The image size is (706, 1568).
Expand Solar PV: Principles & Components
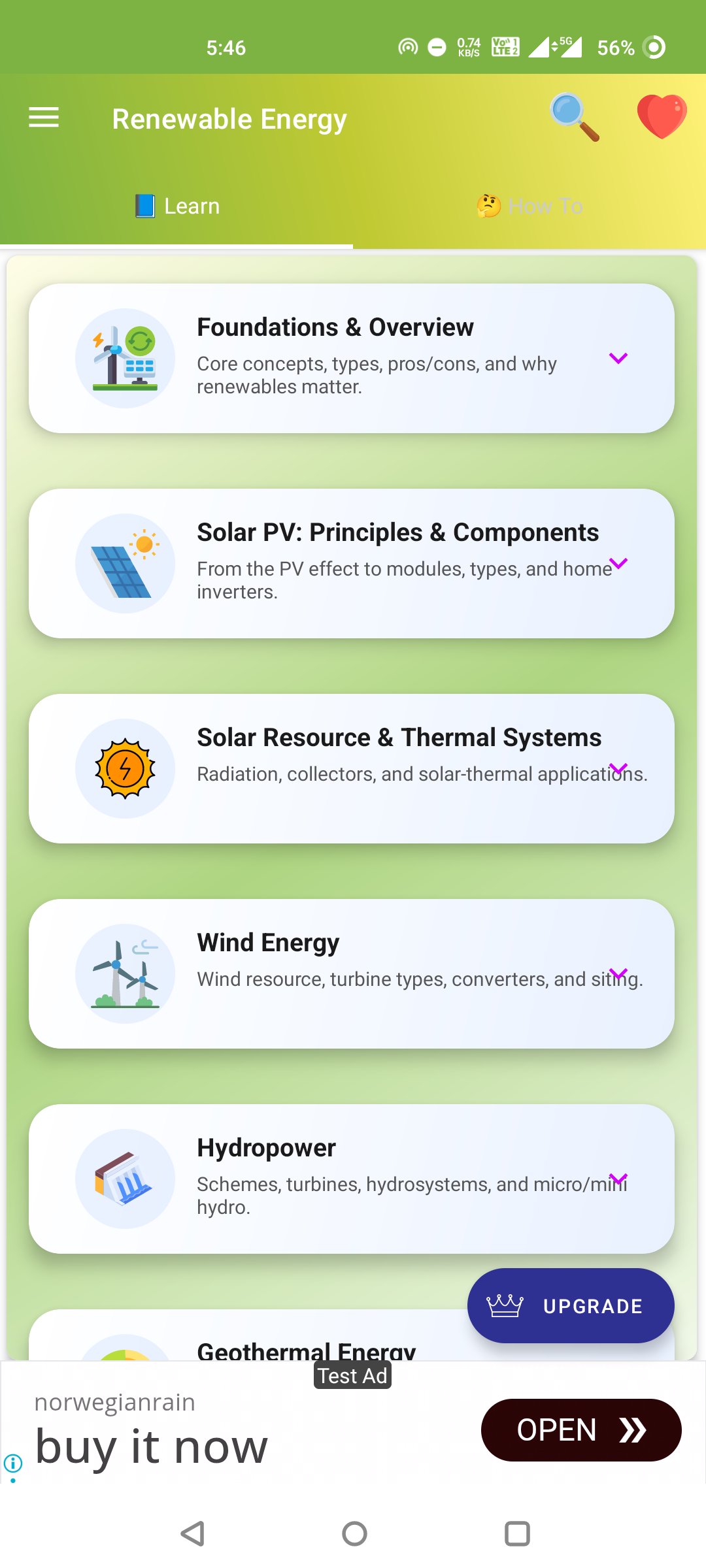click(618, 563)
